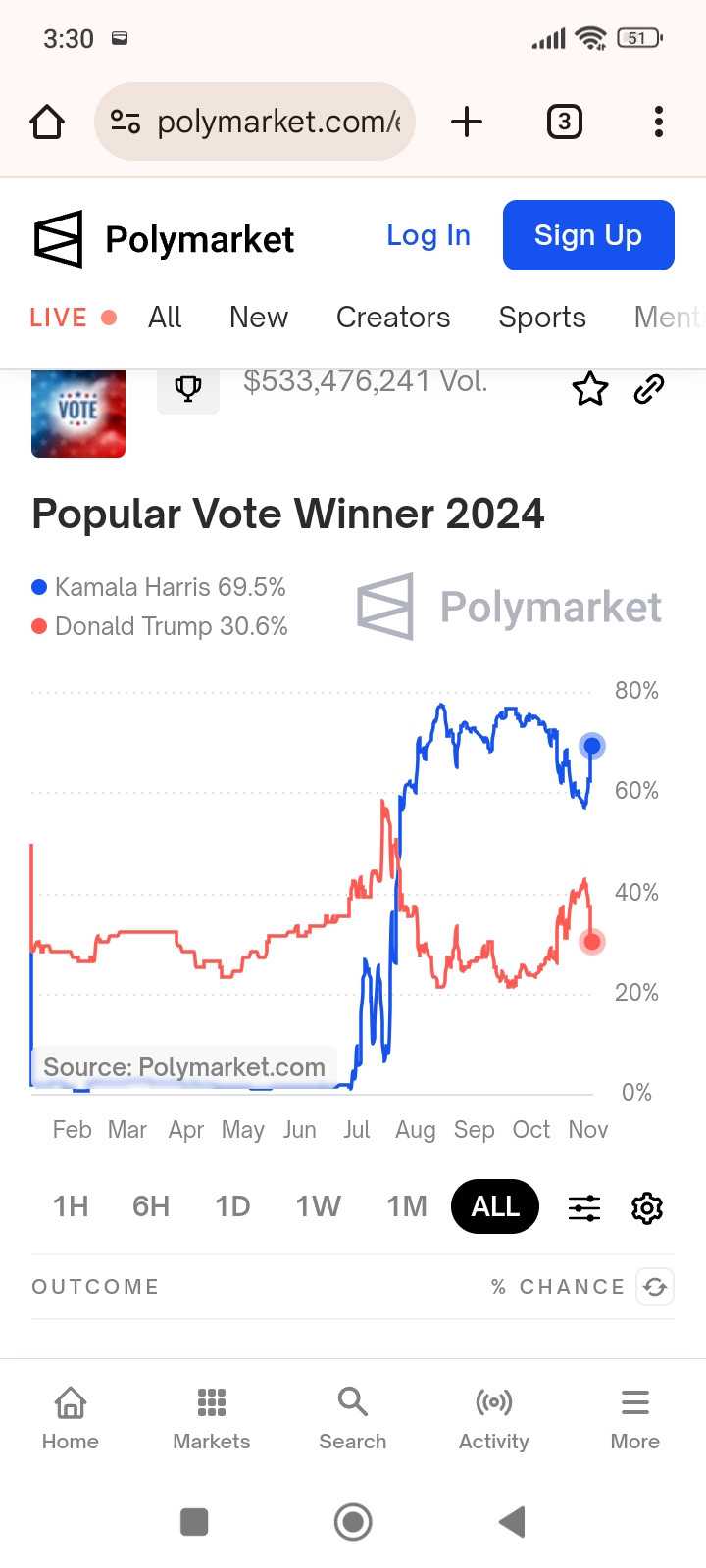The height and width of the screenshot is (1568, 706).
Task: Open the chart settings gear
Action: click(647, 1207)
